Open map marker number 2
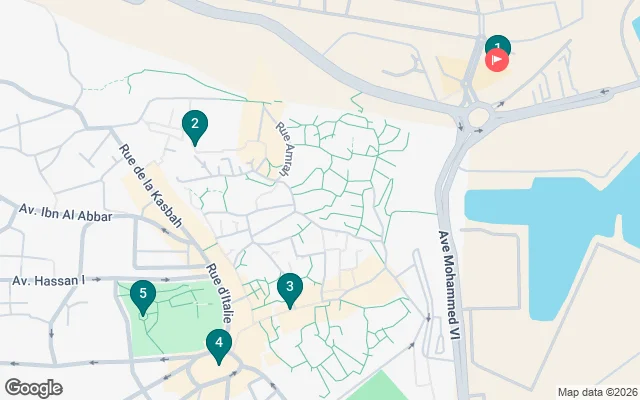Screen dimensions: 640x400 point(195,124)
